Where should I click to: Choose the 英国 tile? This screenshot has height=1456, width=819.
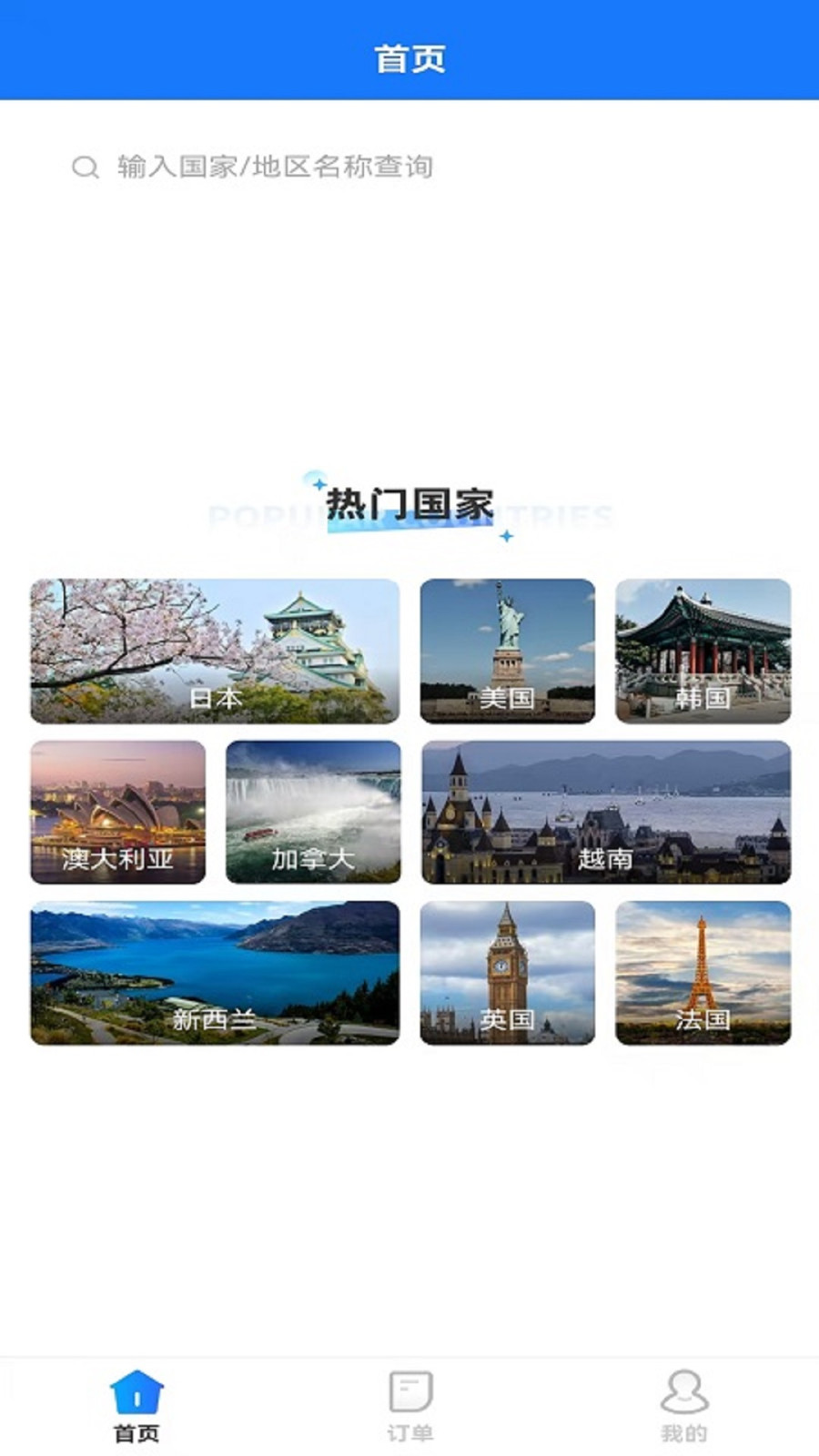click(x=507, y=973)
